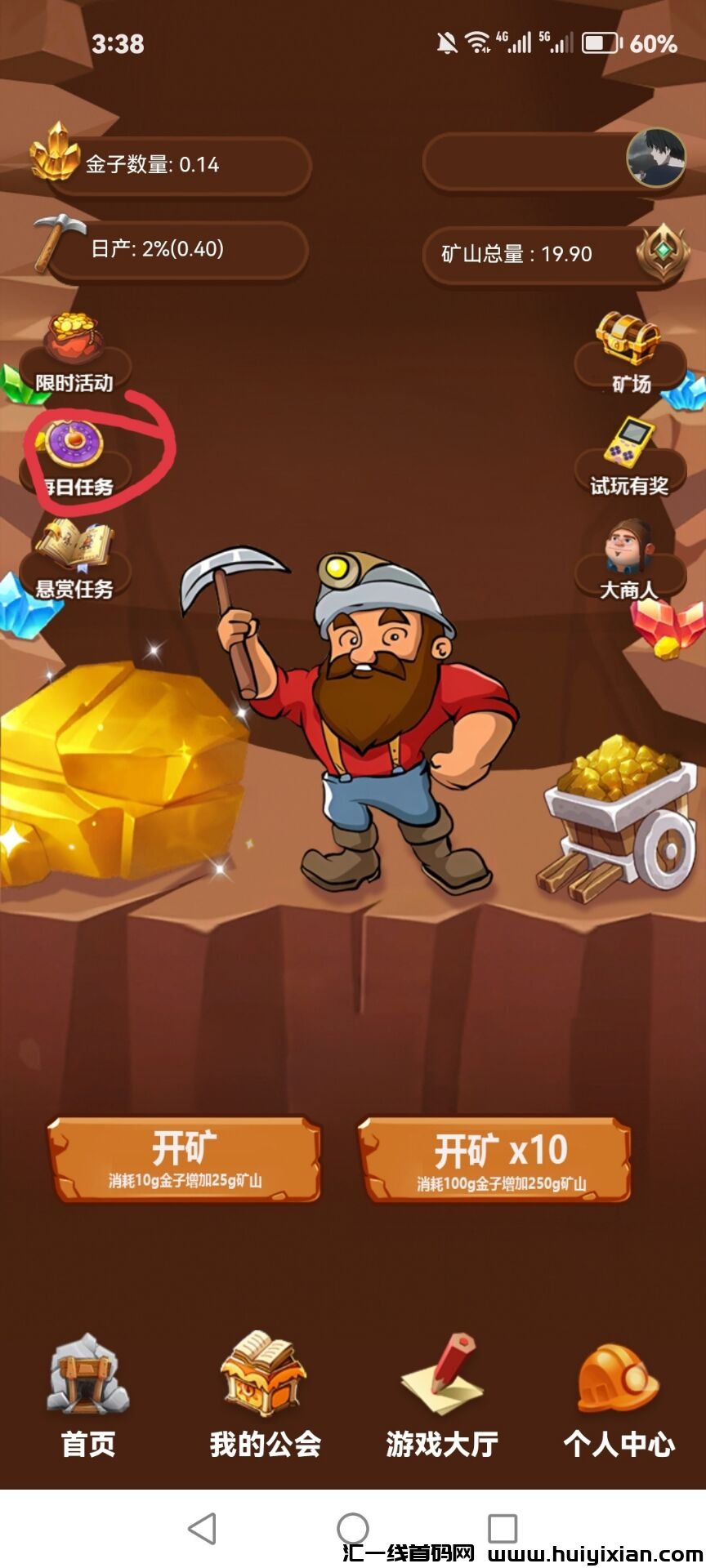Tap 开矿 to mine once

click(x=185, y=1159)
